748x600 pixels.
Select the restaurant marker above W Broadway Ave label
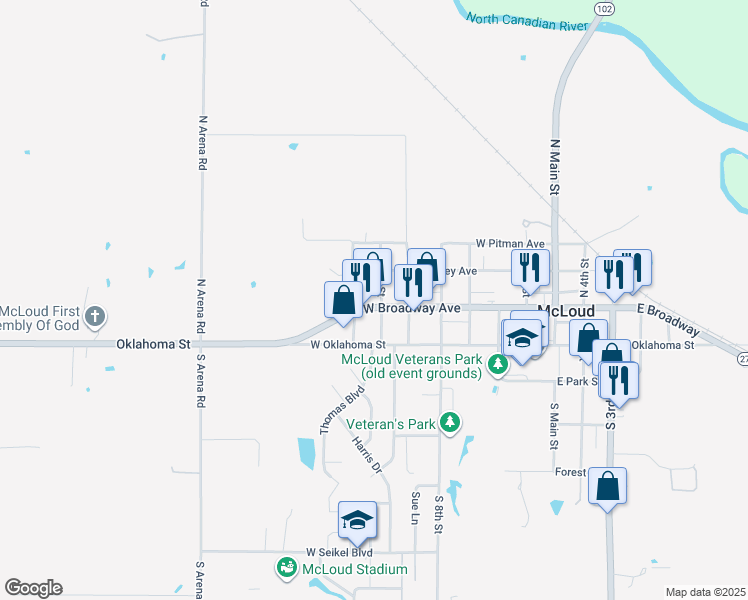pos(414,284)
